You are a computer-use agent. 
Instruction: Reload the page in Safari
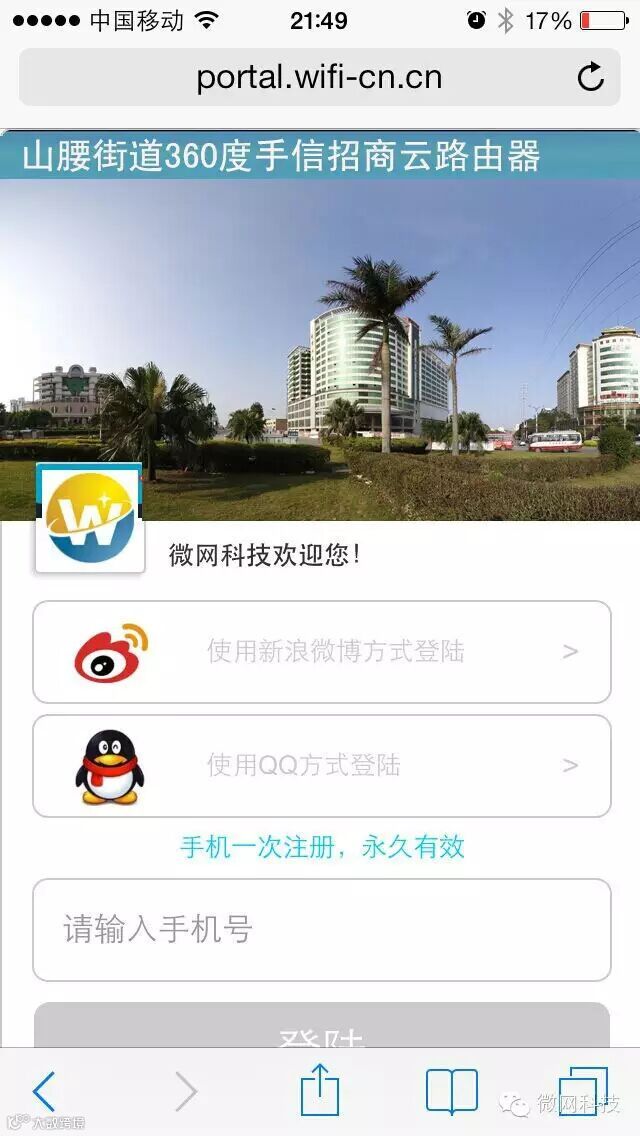click(591, 77)
